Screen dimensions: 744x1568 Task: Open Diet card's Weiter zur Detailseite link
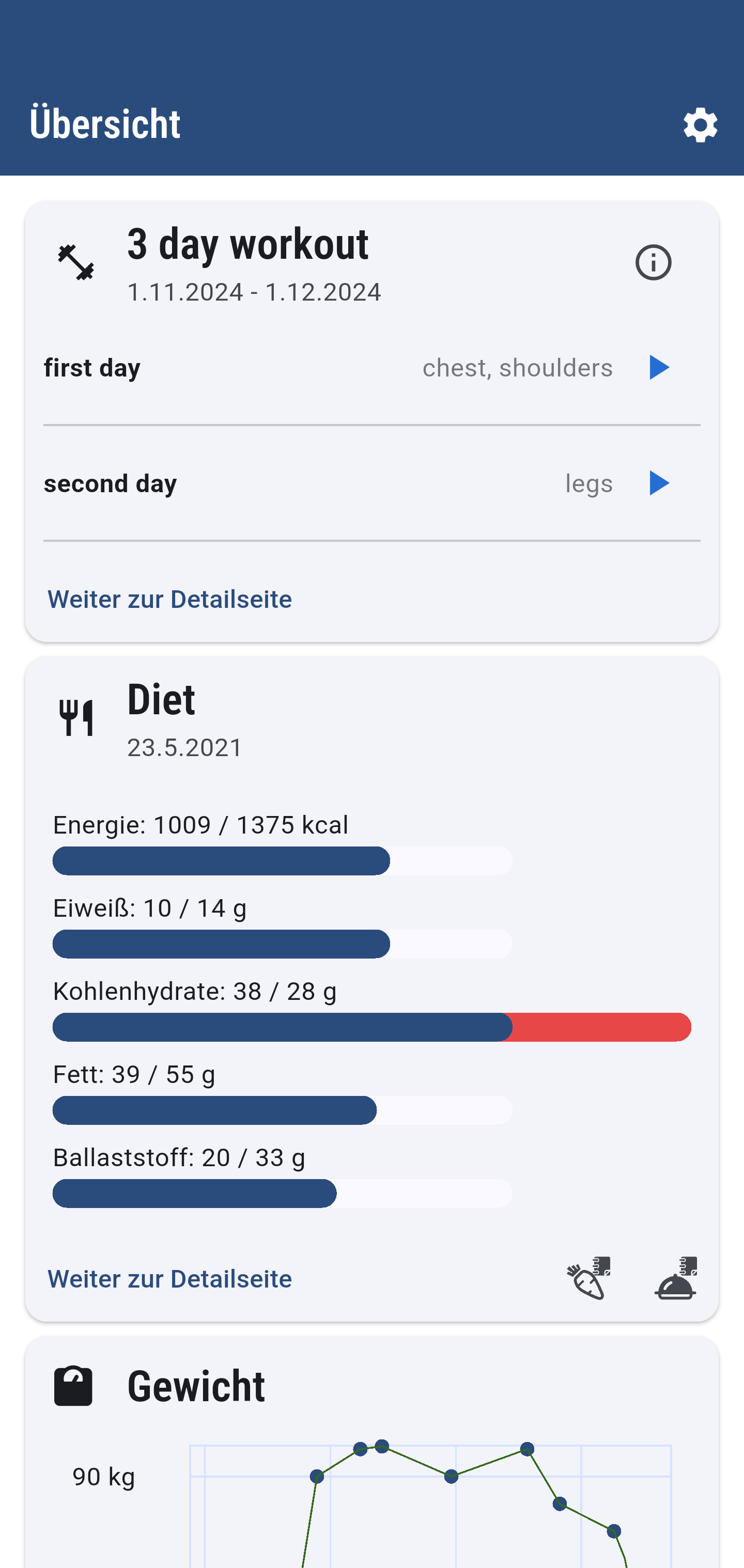[170, 1279]
